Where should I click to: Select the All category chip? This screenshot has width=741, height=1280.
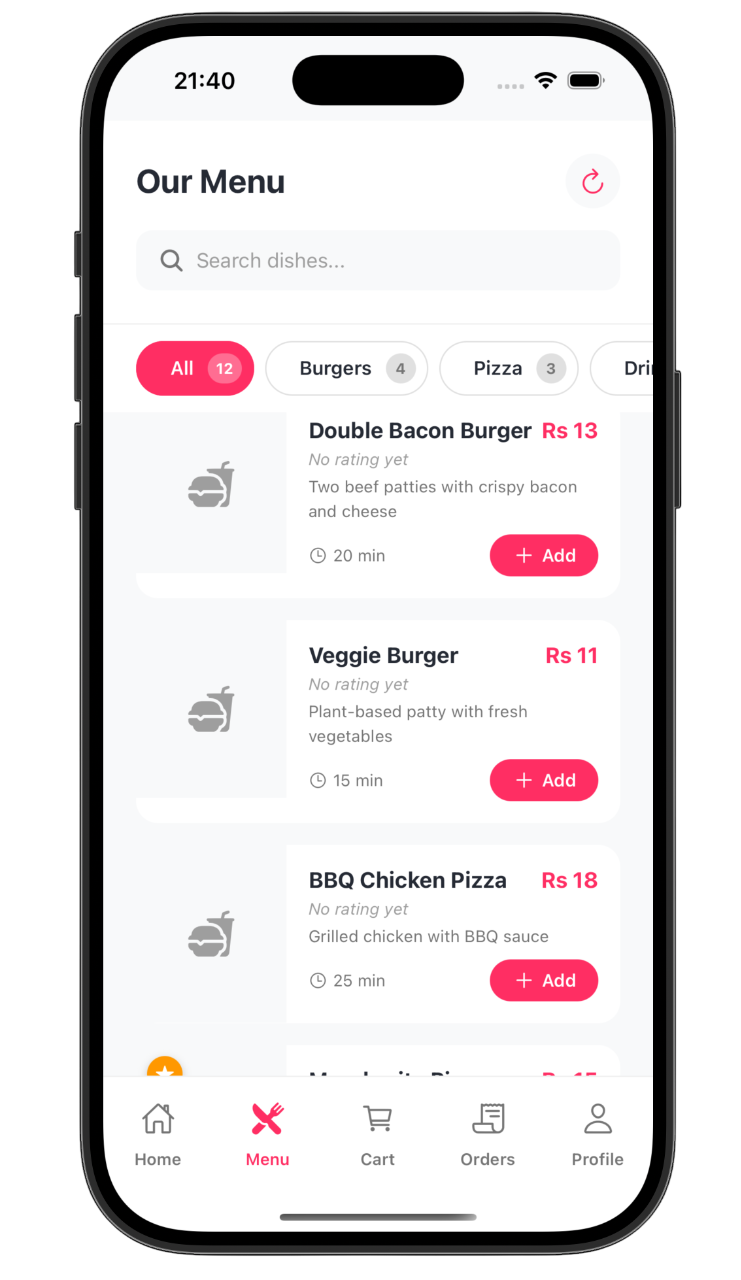(x=195, y=368)
